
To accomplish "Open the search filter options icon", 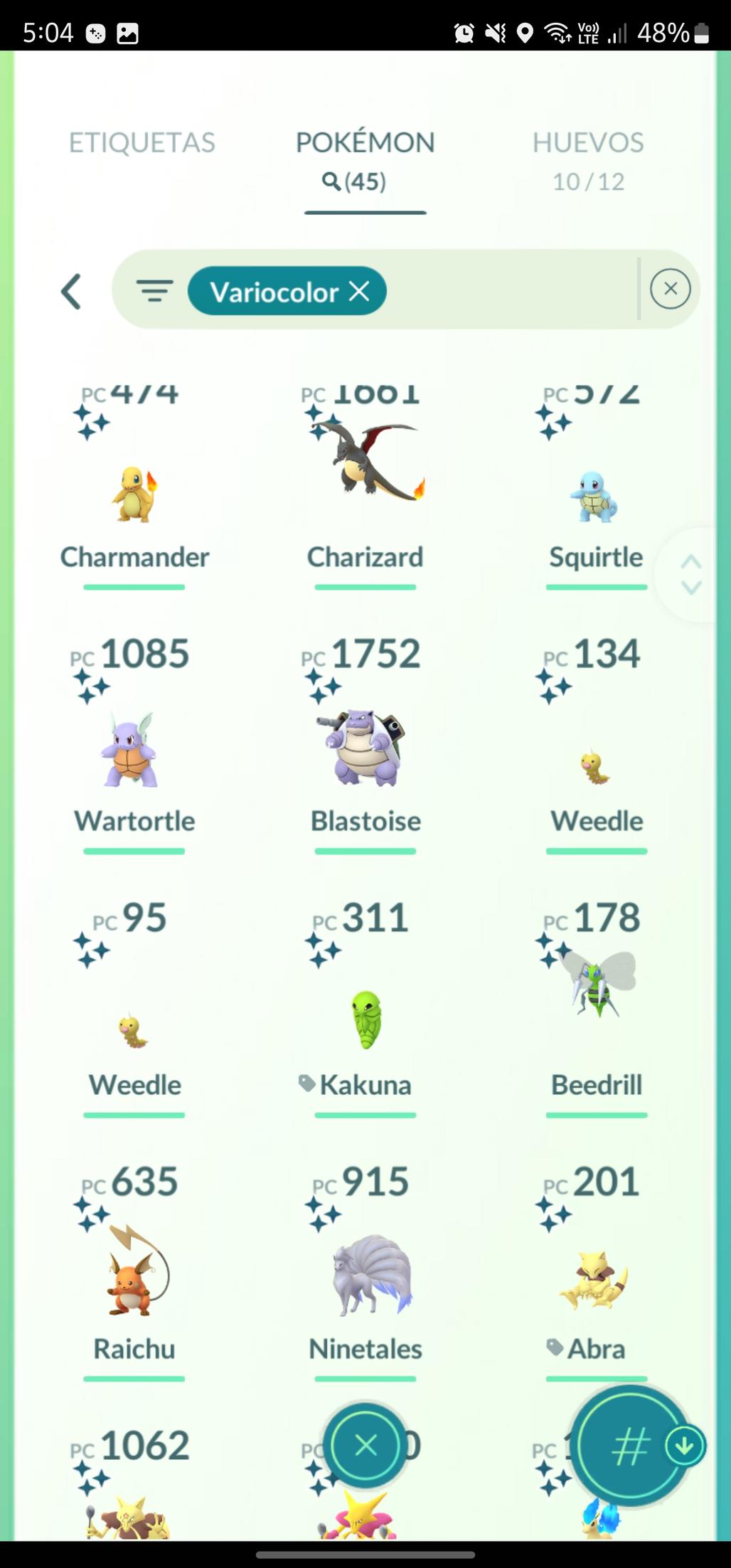I will (x=154, y=290).
